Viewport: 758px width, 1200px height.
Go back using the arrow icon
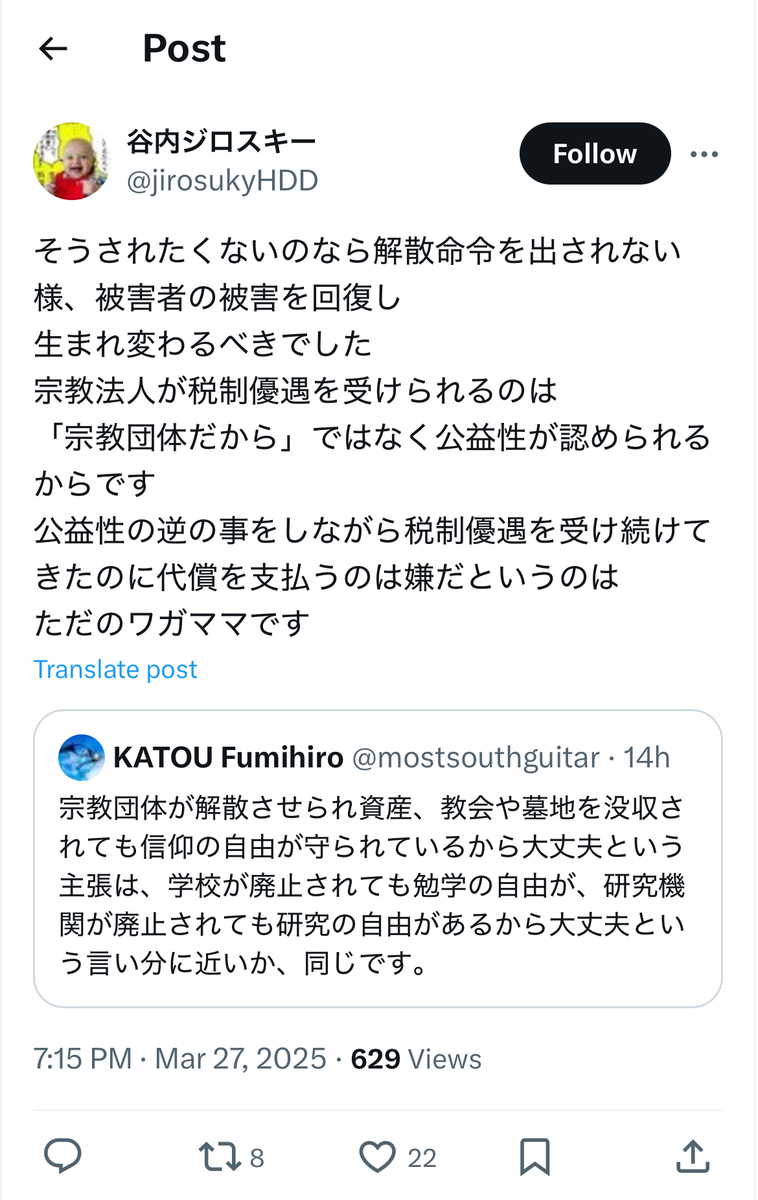(x=52, y=48)
